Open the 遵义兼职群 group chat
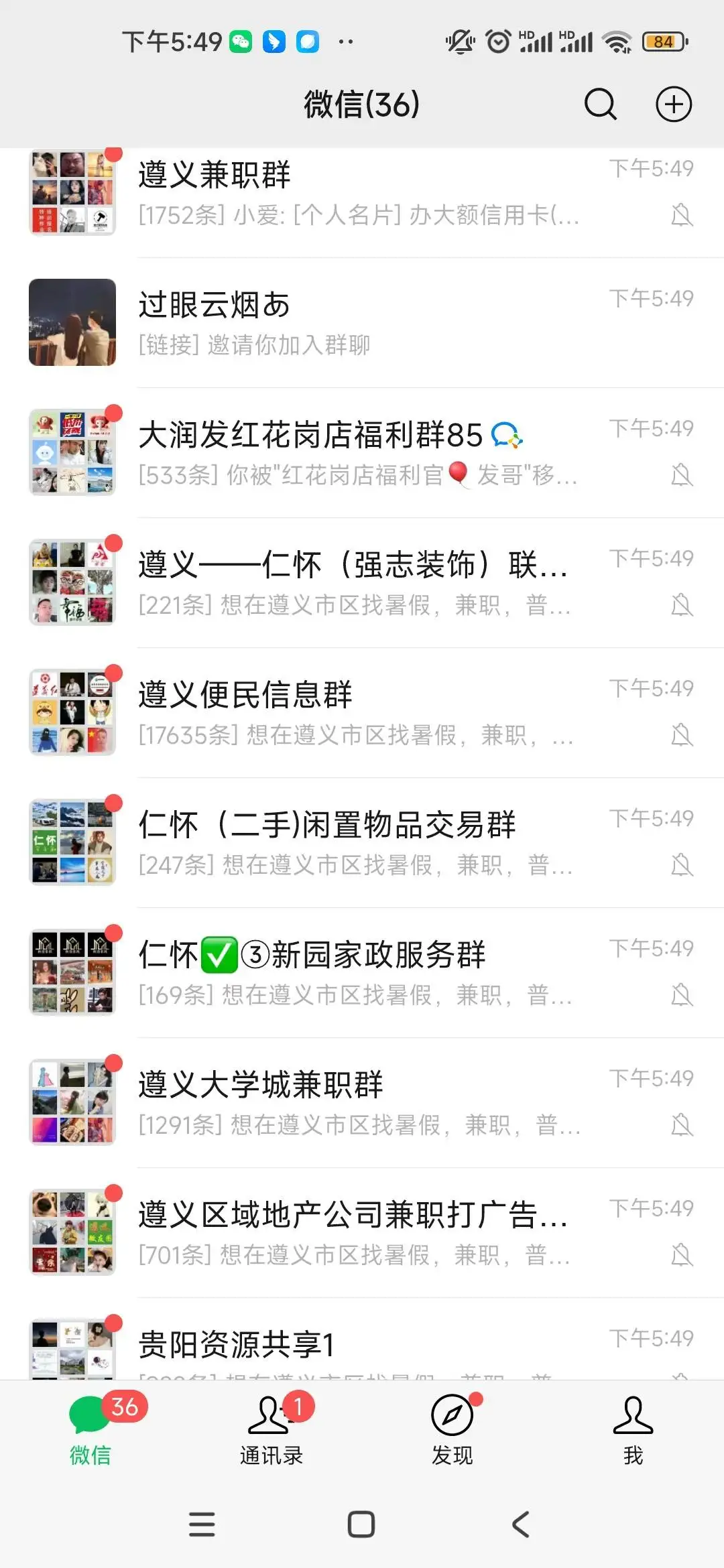 (x=362, y=193)
